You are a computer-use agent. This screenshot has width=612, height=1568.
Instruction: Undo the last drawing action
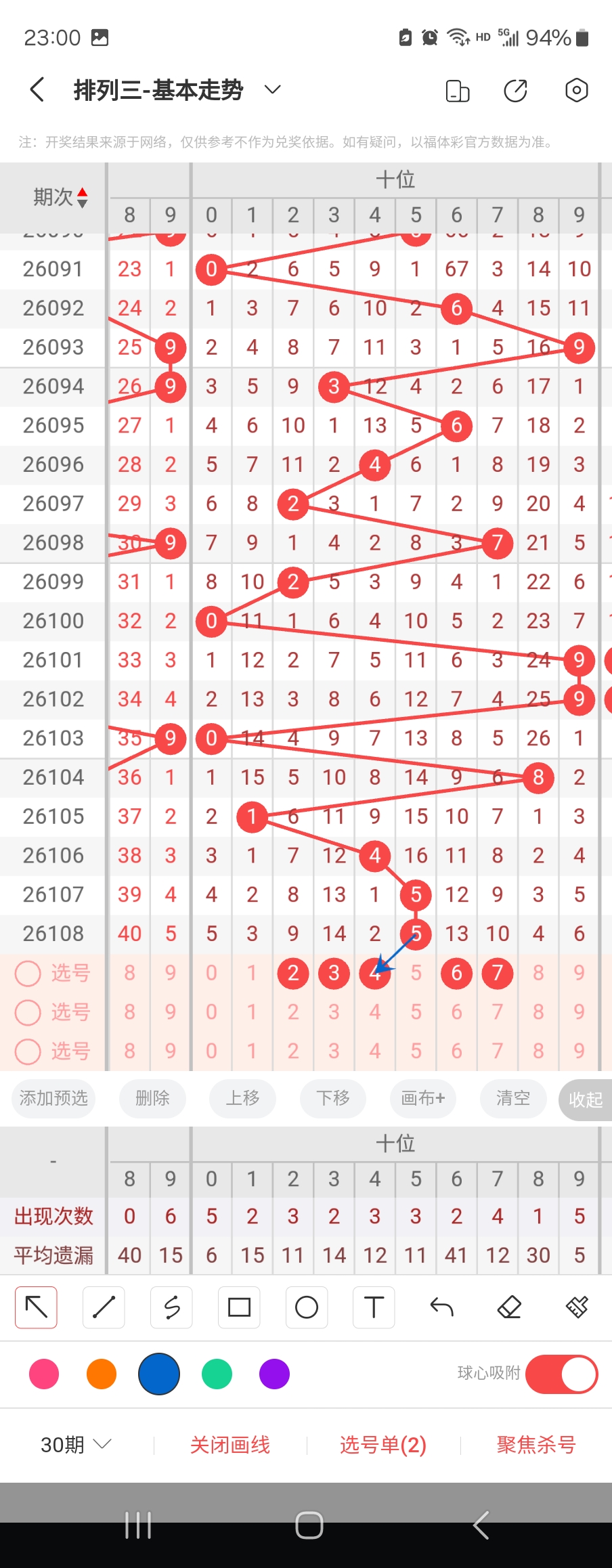(x=441, y=1307)
